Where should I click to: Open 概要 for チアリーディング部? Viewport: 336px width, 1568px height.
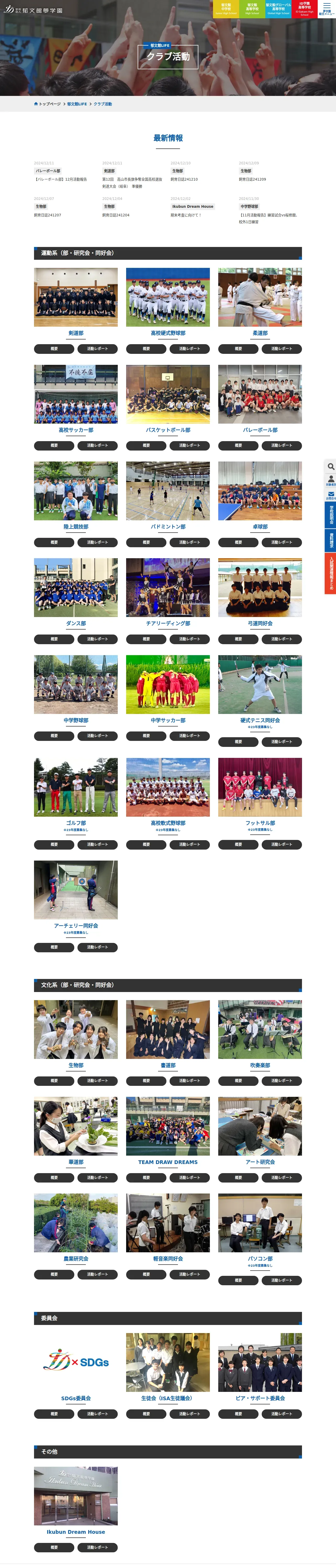[x=146, y=639]
